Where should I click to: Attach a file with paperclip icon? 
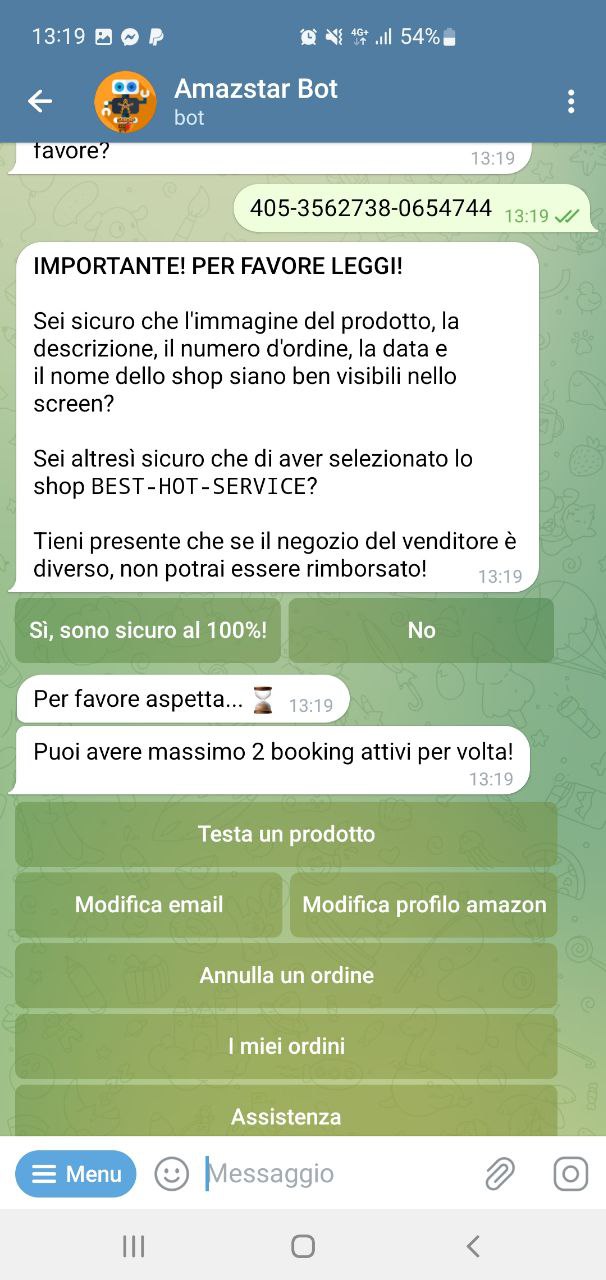tap(499, 1174)
